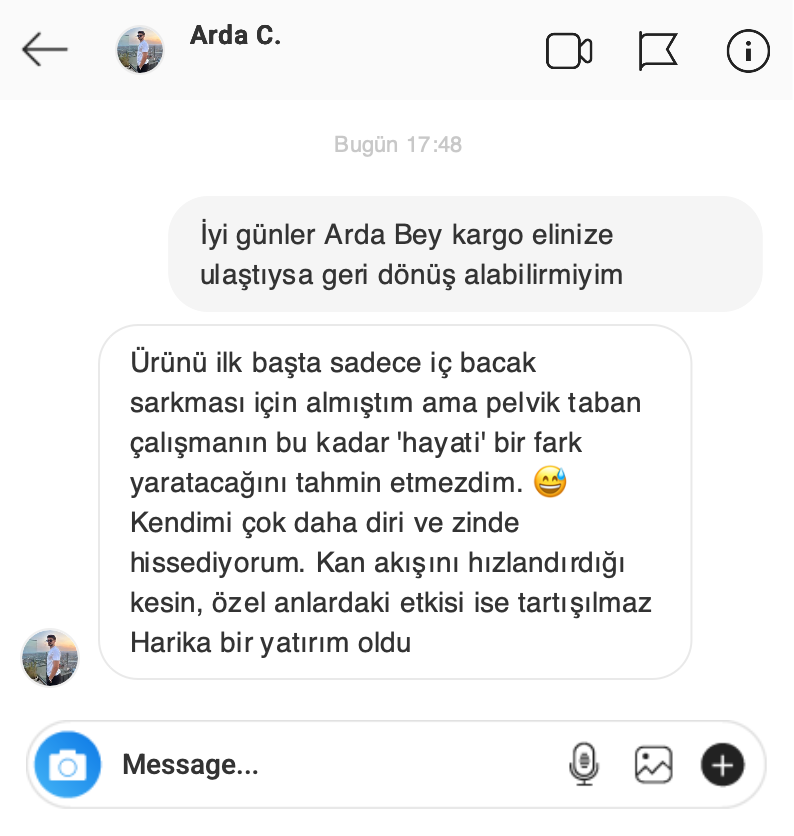Start a video call with Arda C.
794x836 pixels.
tap(569, 51)
